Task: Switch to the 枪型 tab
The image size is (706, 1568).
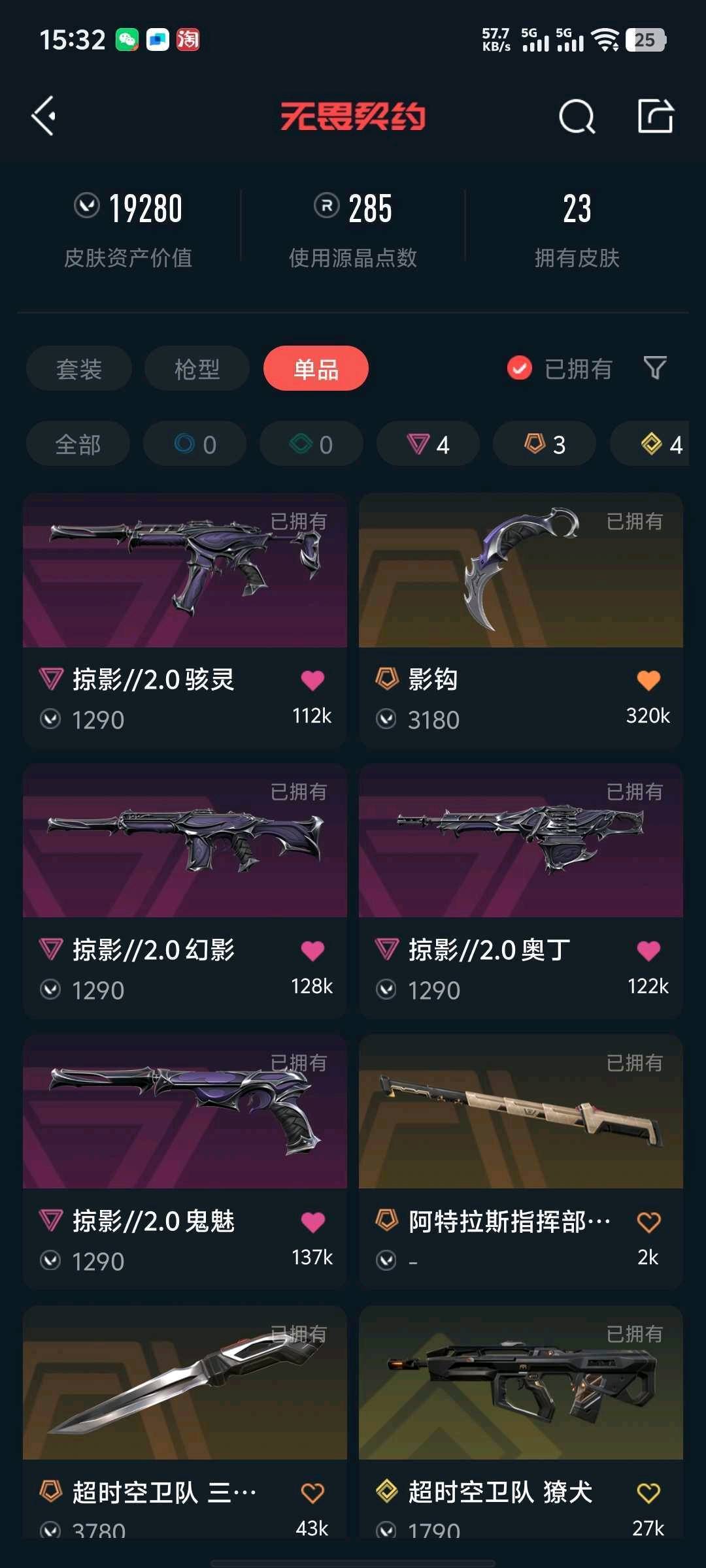Action: tap(197, 368)
